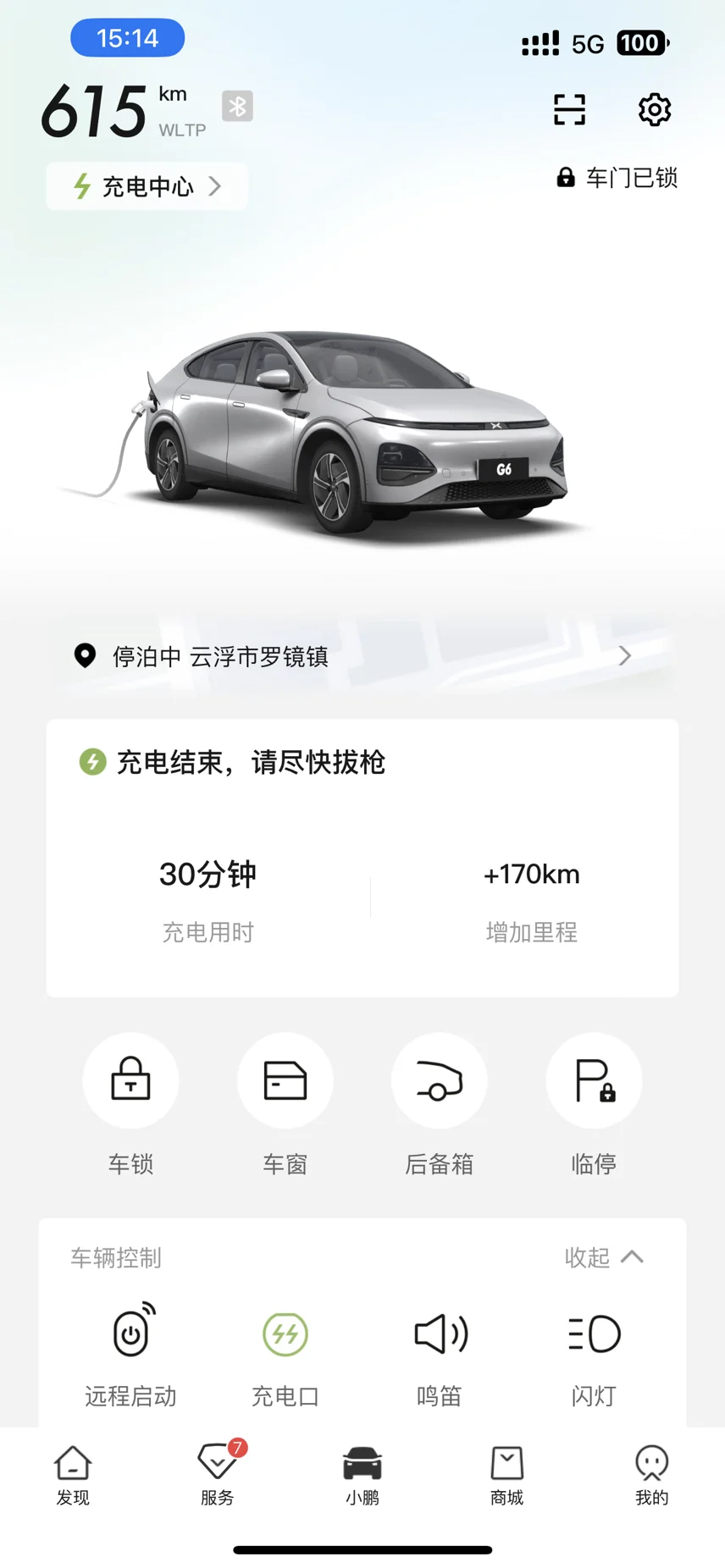The height and width of the screenshot is (1568, 725).
Task: Switch to the 发现 tab
Action: coord(73,1474)
